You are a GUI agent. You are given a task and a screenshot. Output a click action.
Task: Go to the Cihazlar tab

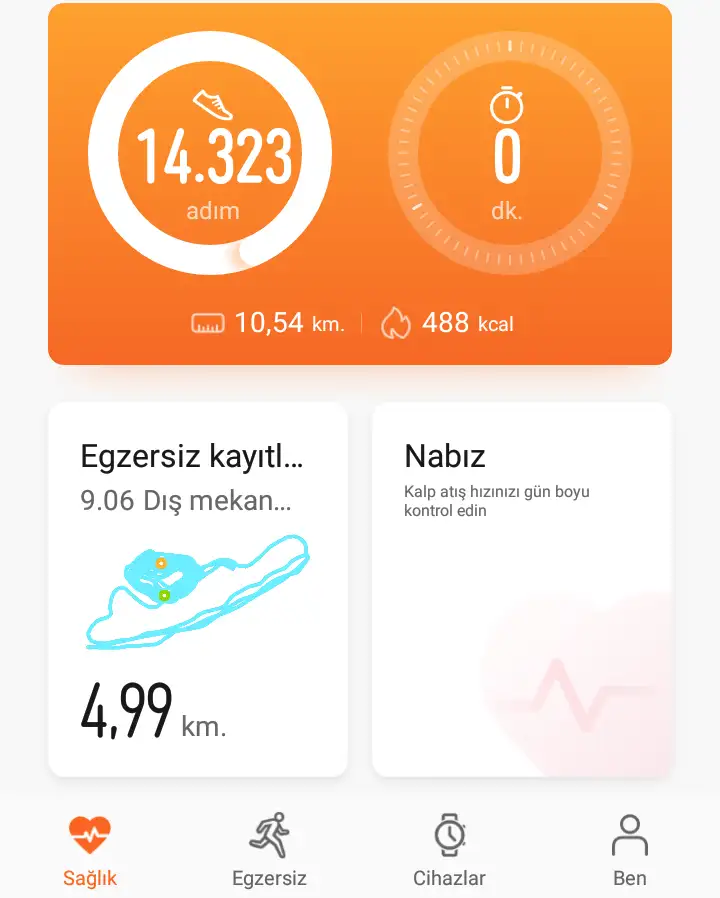pyautogui.click(x=449, y=851)
